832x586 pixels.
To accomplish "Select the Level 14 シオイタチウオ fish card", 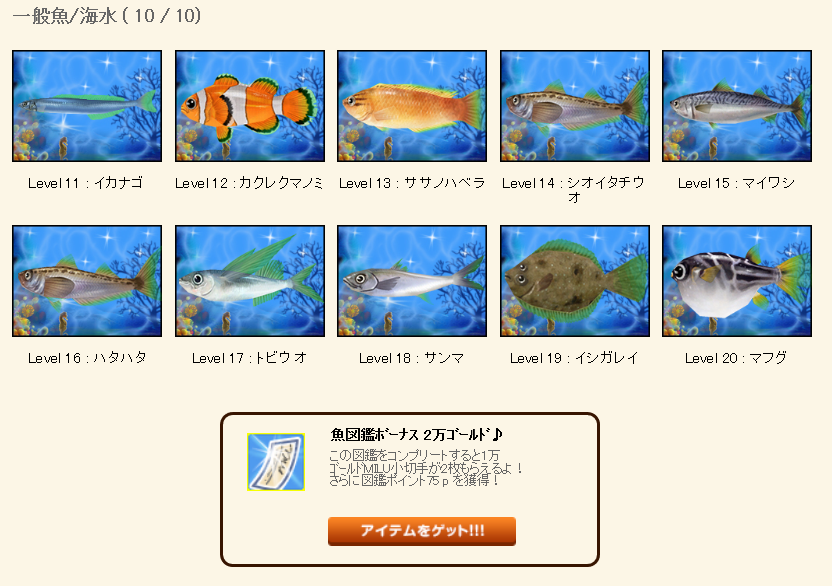I will click(574, 106).
